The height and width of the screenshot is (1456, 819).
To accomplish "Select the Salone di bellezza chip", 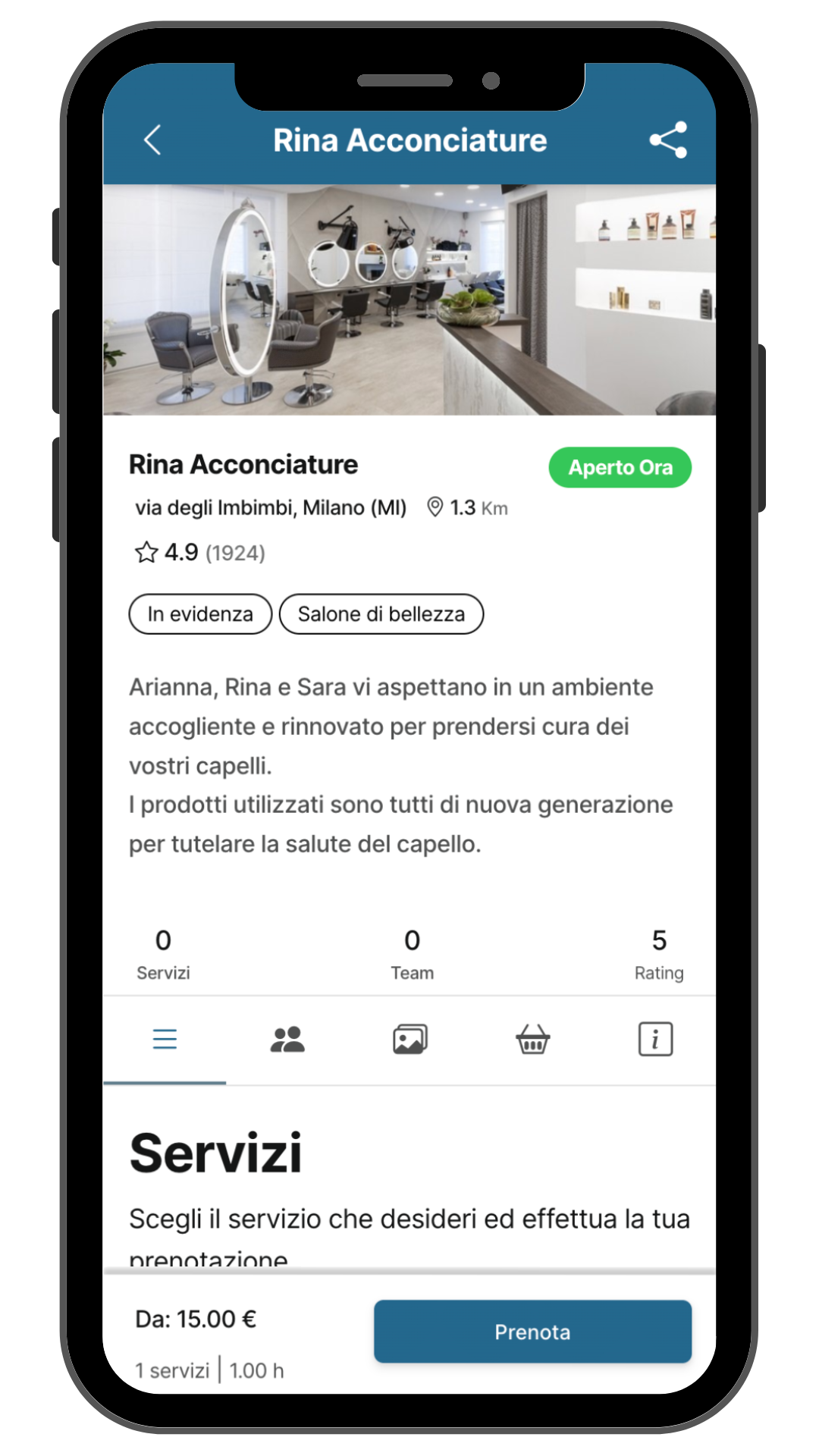I will pos(381,614).
